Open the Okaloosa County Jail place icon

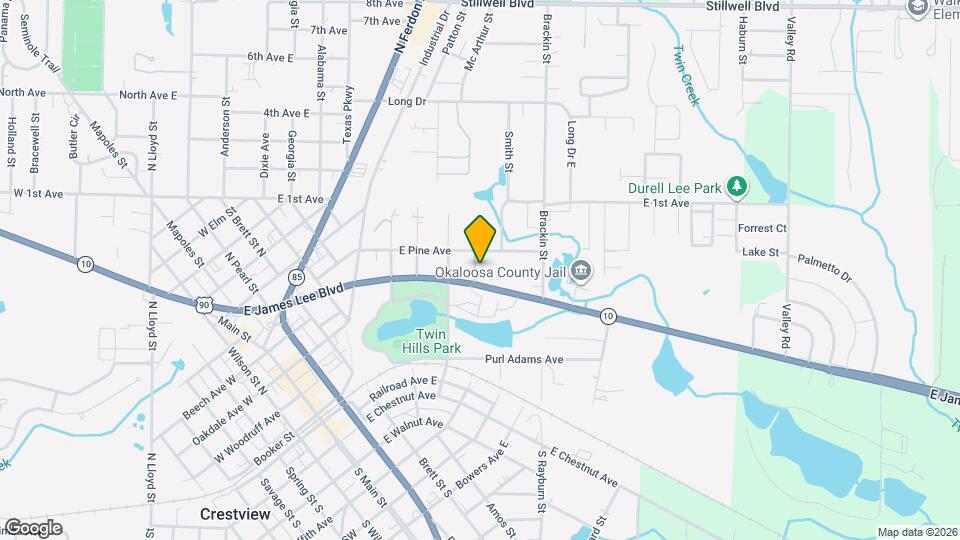tap(580, 271)
